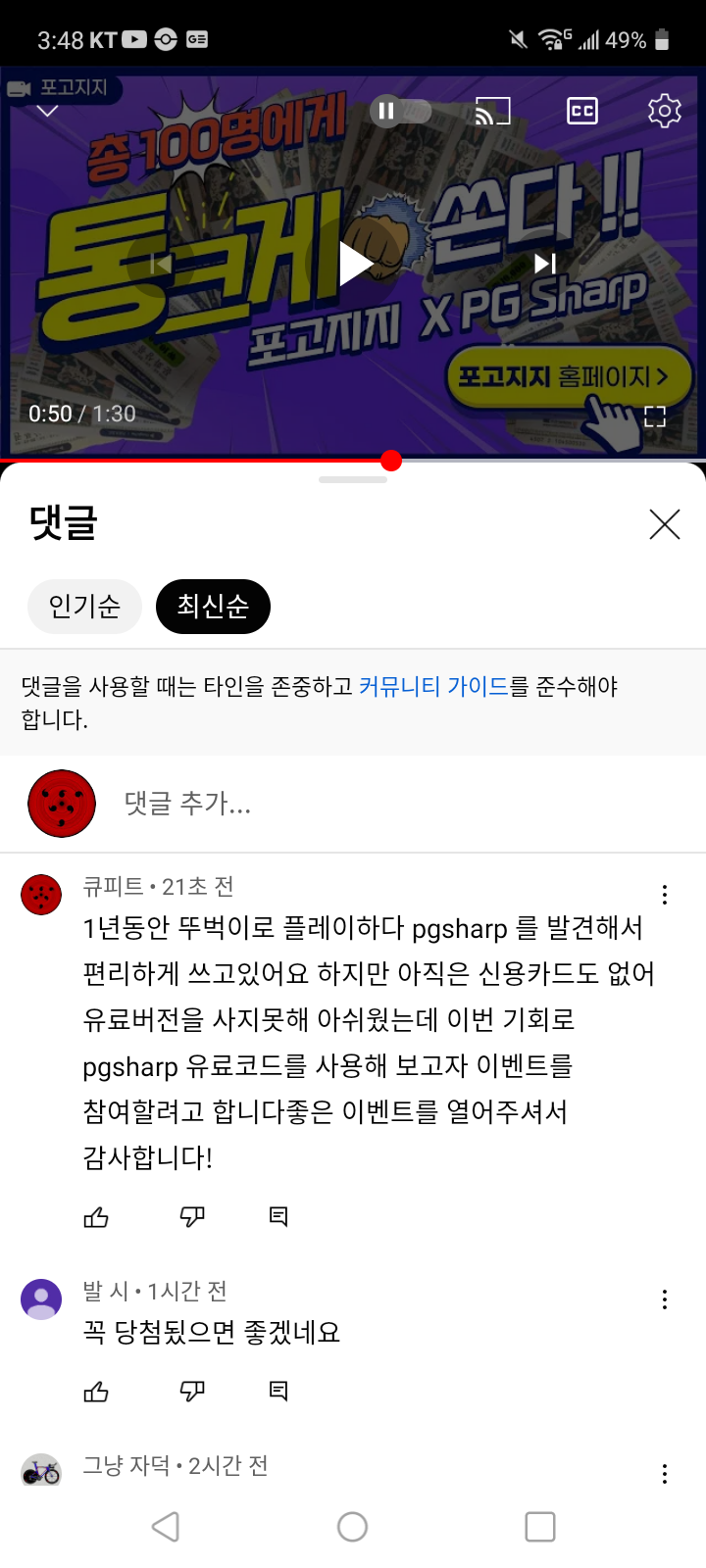The image size is (706, 1568).
Task: Like 큐피트's comment
Action: click(x=96, y=1217)
